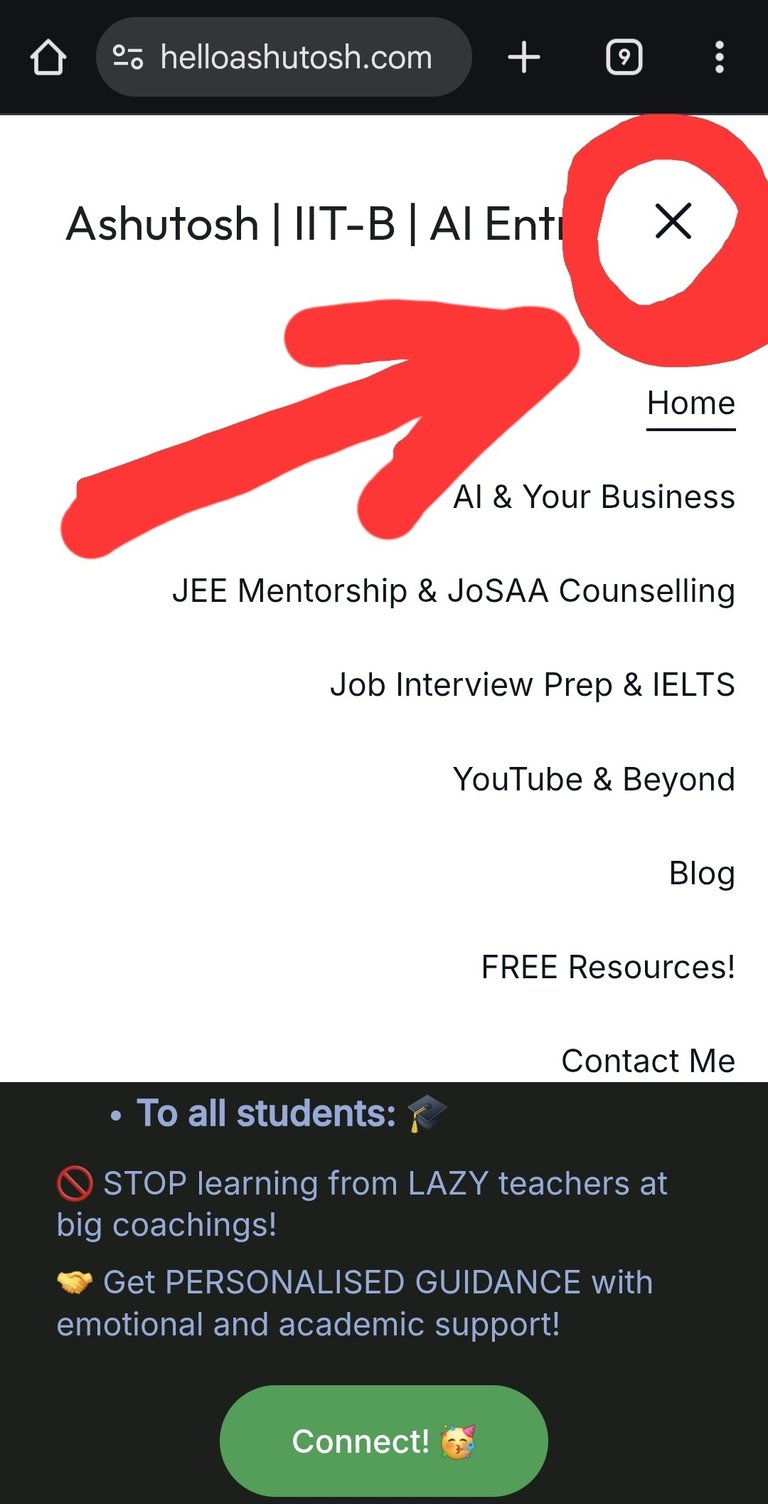Tap the Chrome home icon
This screenshot has width=768, height=1504.
pos(47,57)
